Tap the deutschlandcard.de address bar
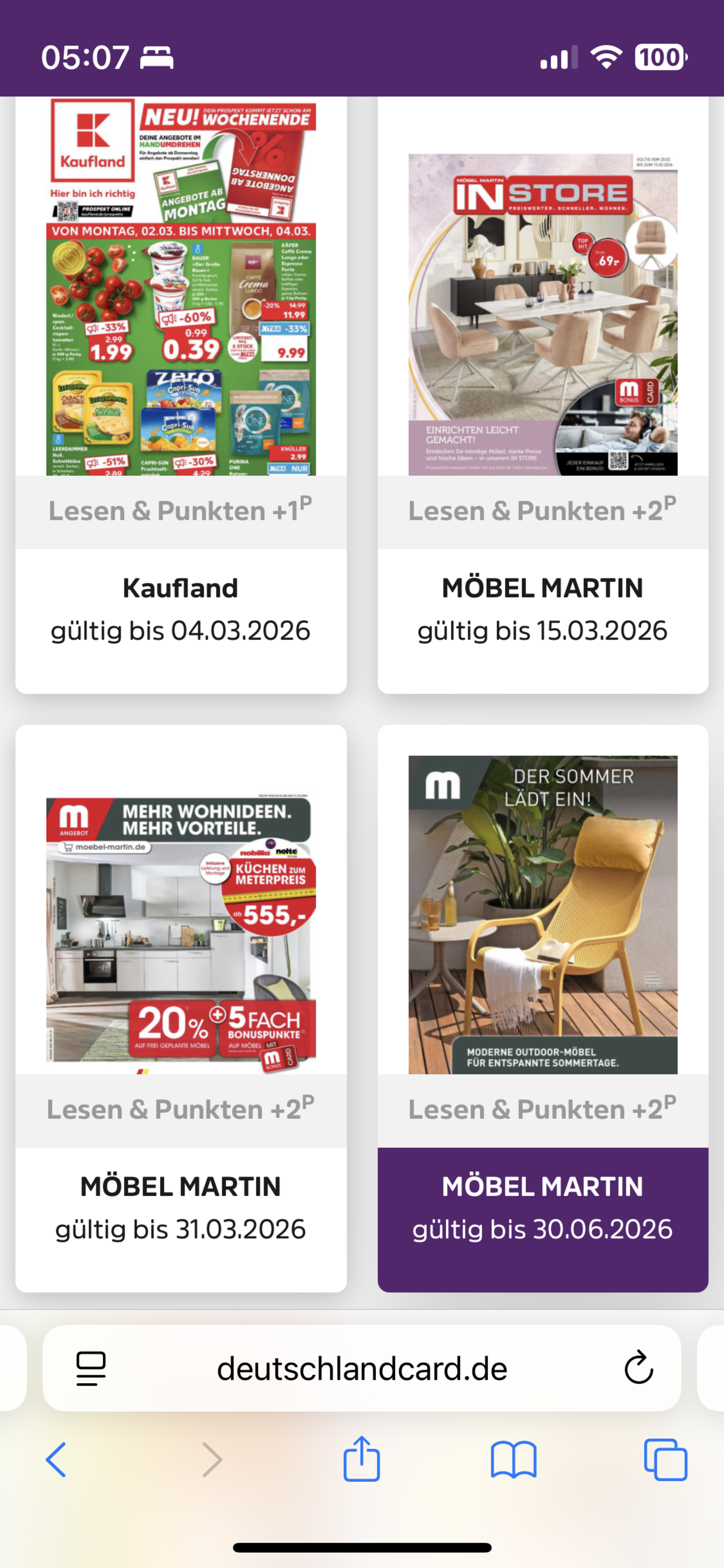724x1568 pixels. click(361, 1369)
